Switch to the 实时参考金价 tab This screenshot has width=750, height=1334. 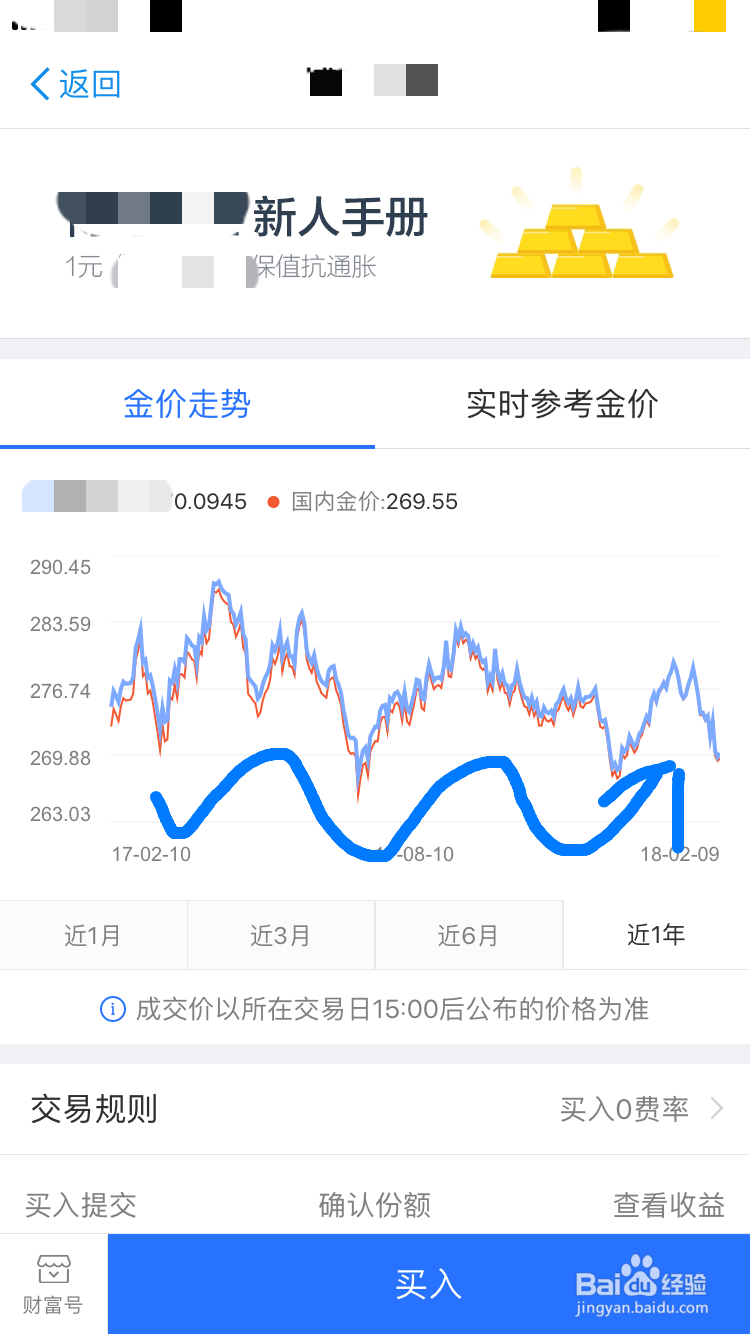[562, 404]
